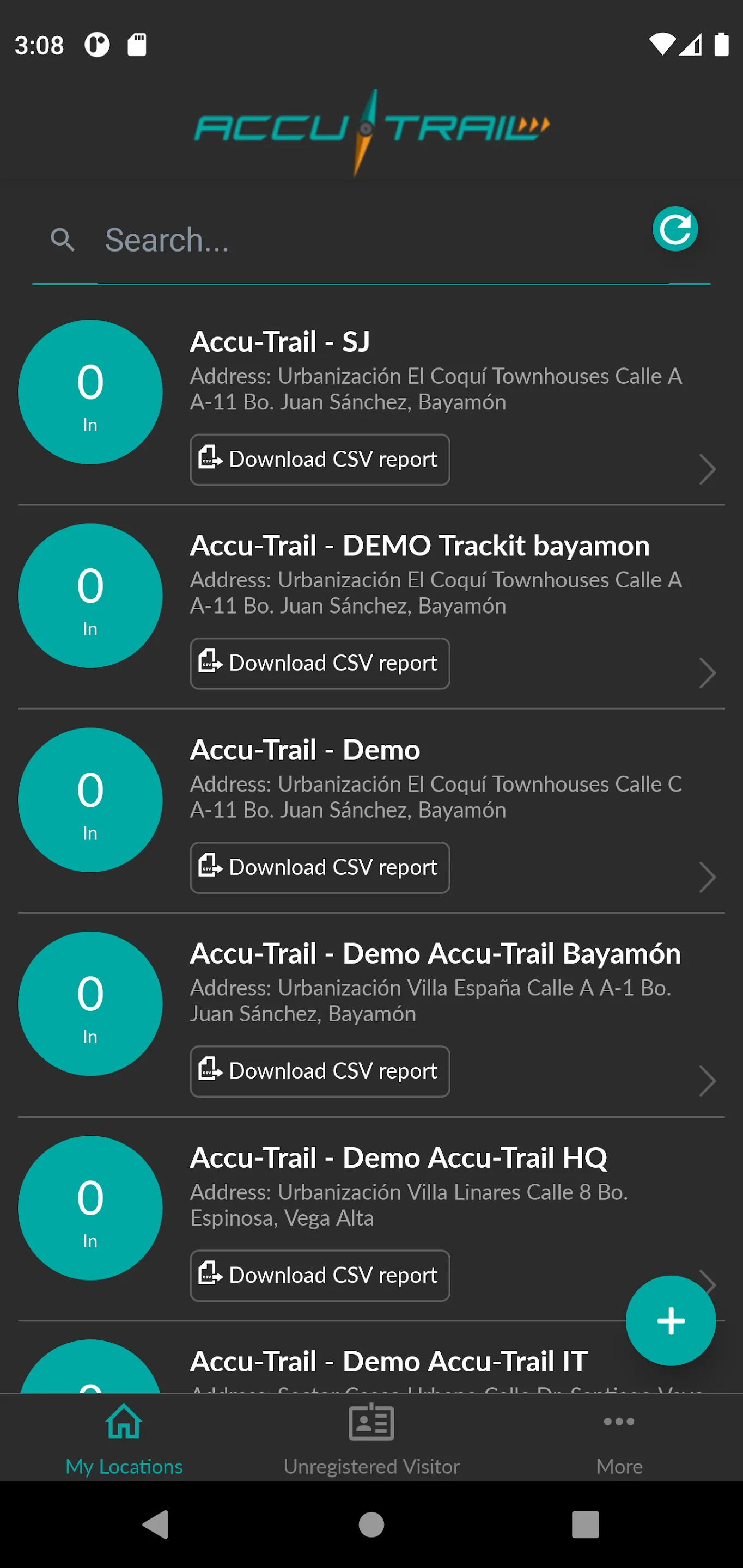Open the More options icon
743x1568 pixels.
tap(619, 1423)
